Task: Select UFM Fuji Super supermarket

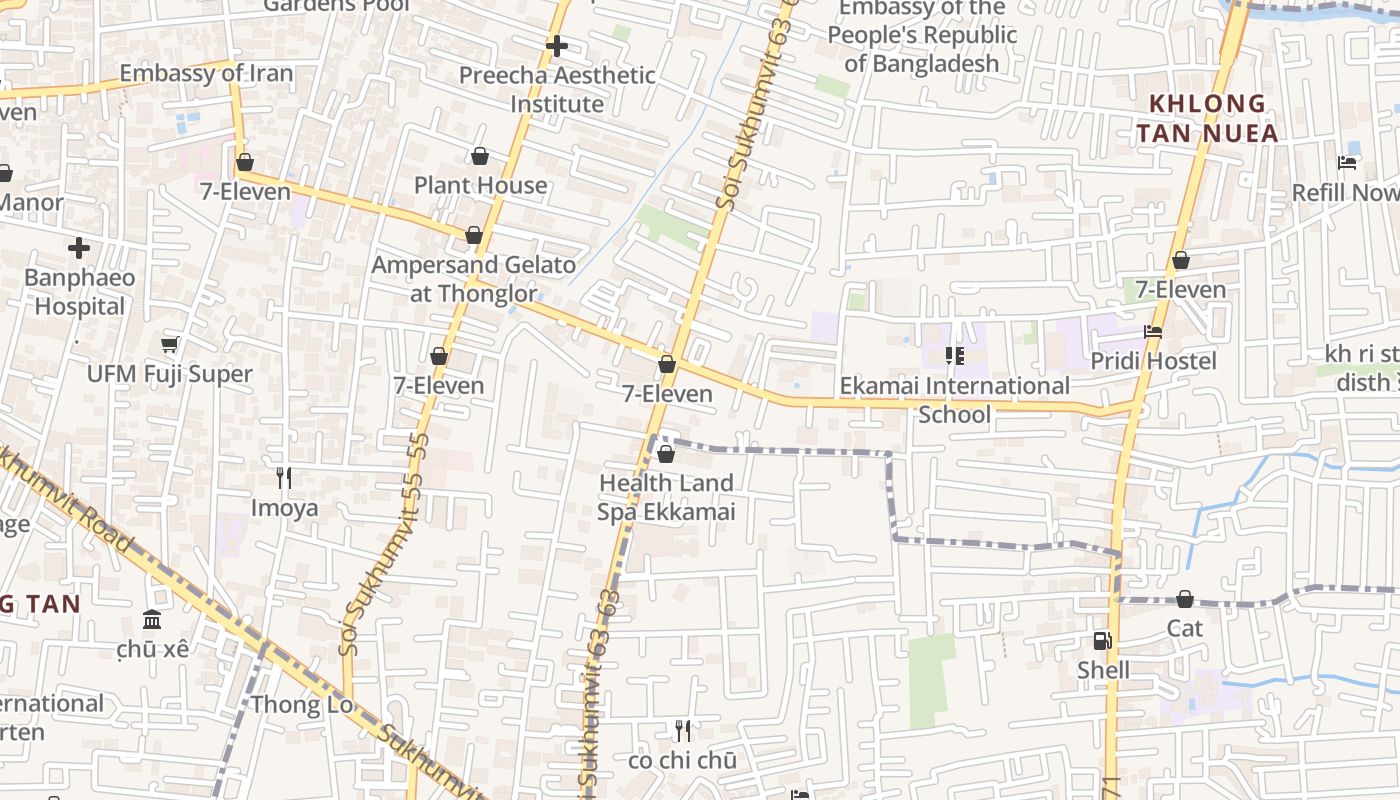Action: pos(170,345)
